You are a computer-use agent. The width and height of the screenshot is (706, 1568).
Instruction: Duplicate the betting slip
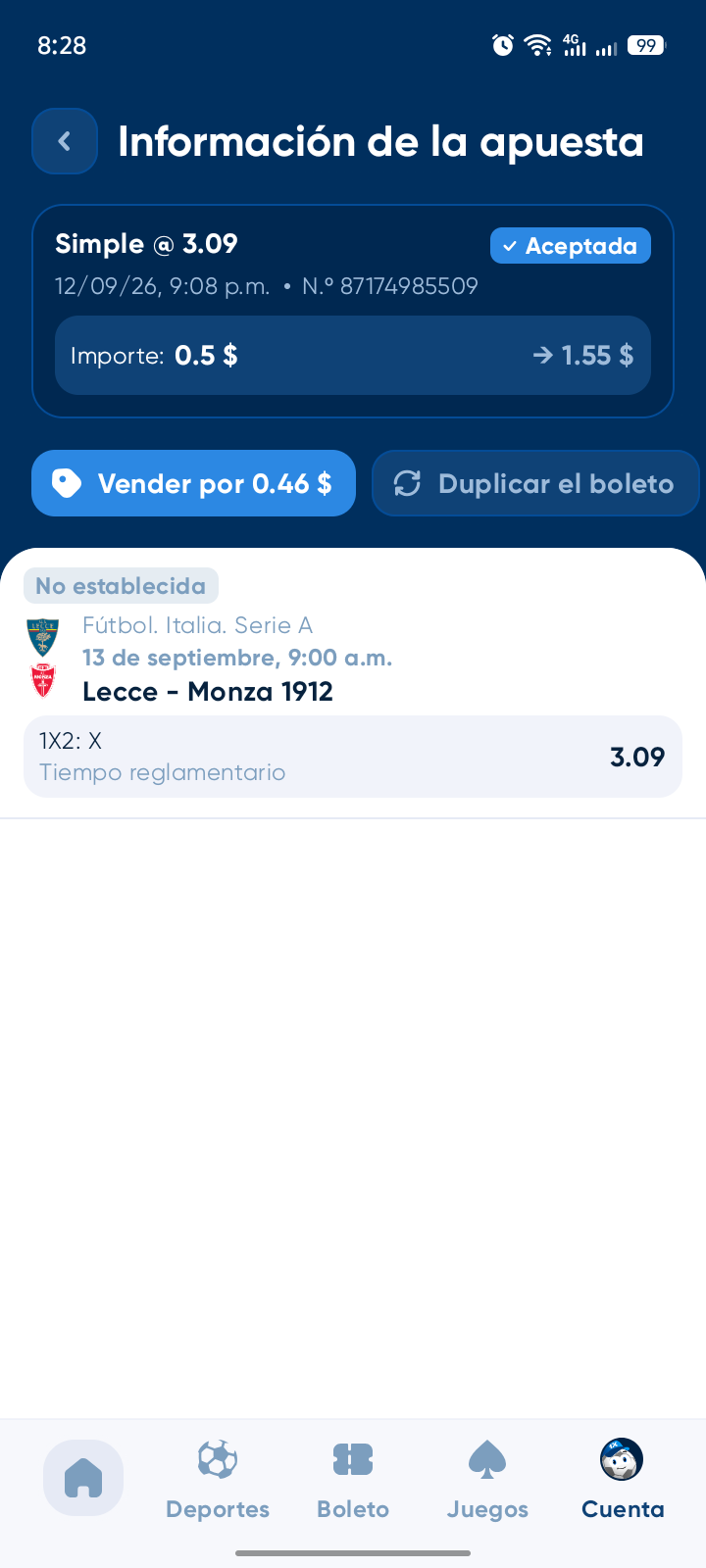(535, 483)
